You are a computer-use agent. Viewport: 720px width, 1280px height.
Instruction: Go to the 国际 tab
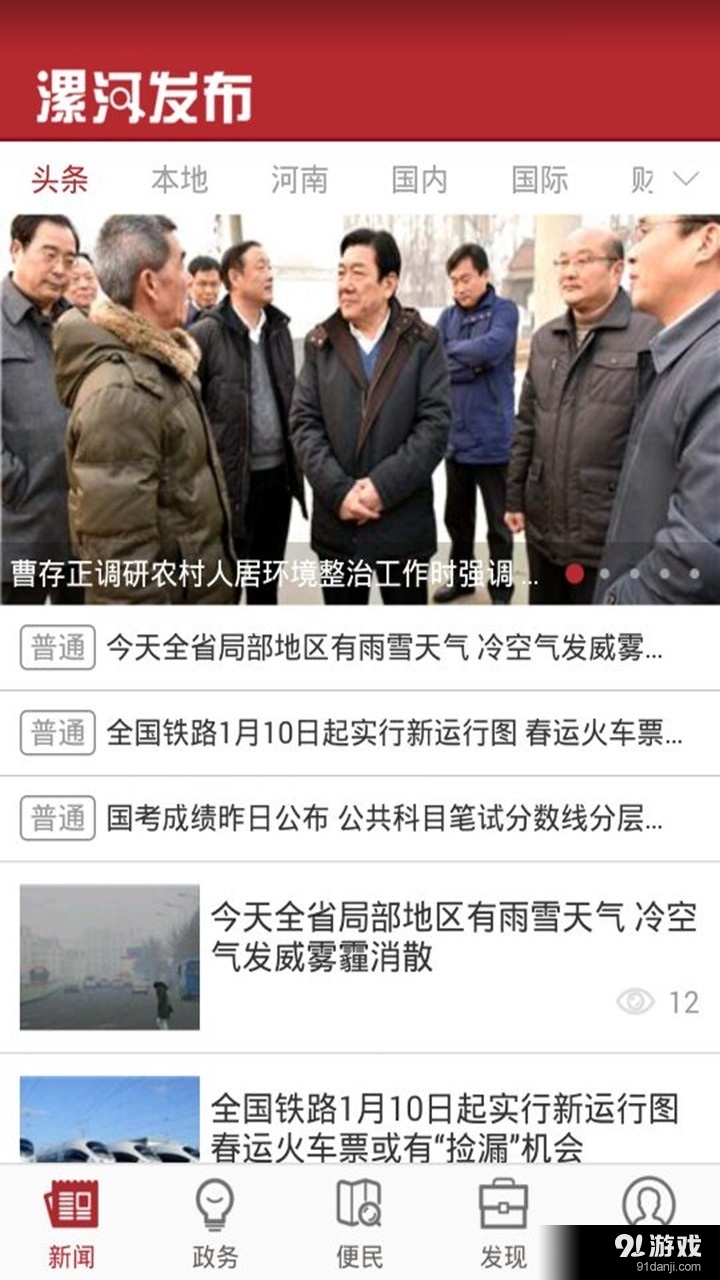click(x=539, y=180)
